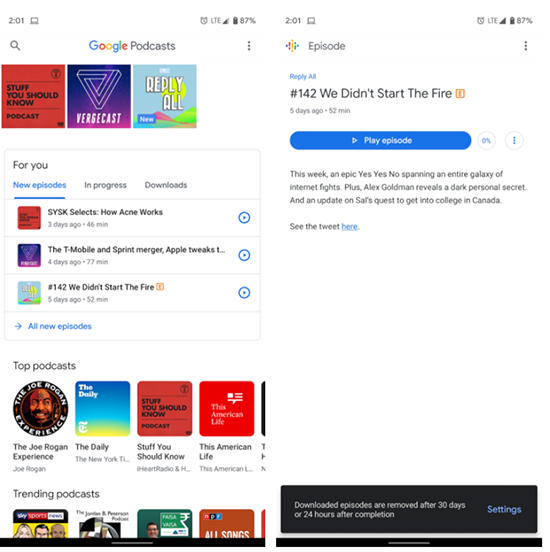Open the Reply All subscription tile
This screenshot has height=552, width=550.
click(x=164, y=96)
